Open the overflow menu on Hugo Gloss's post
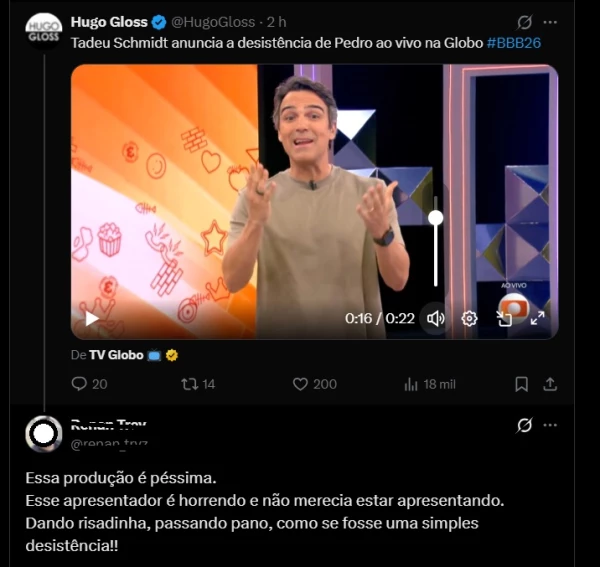This screenshot has width=600, height=567. (550, 22)
